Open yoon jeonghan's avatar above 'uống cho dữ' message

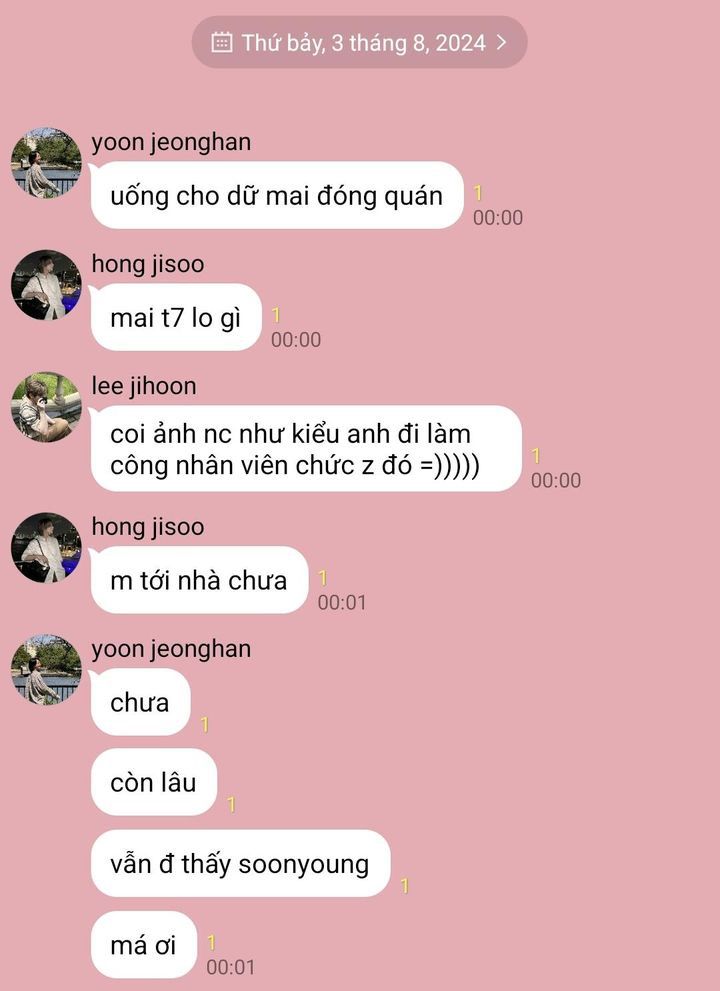pyautogui.click(x=46, y=163)
